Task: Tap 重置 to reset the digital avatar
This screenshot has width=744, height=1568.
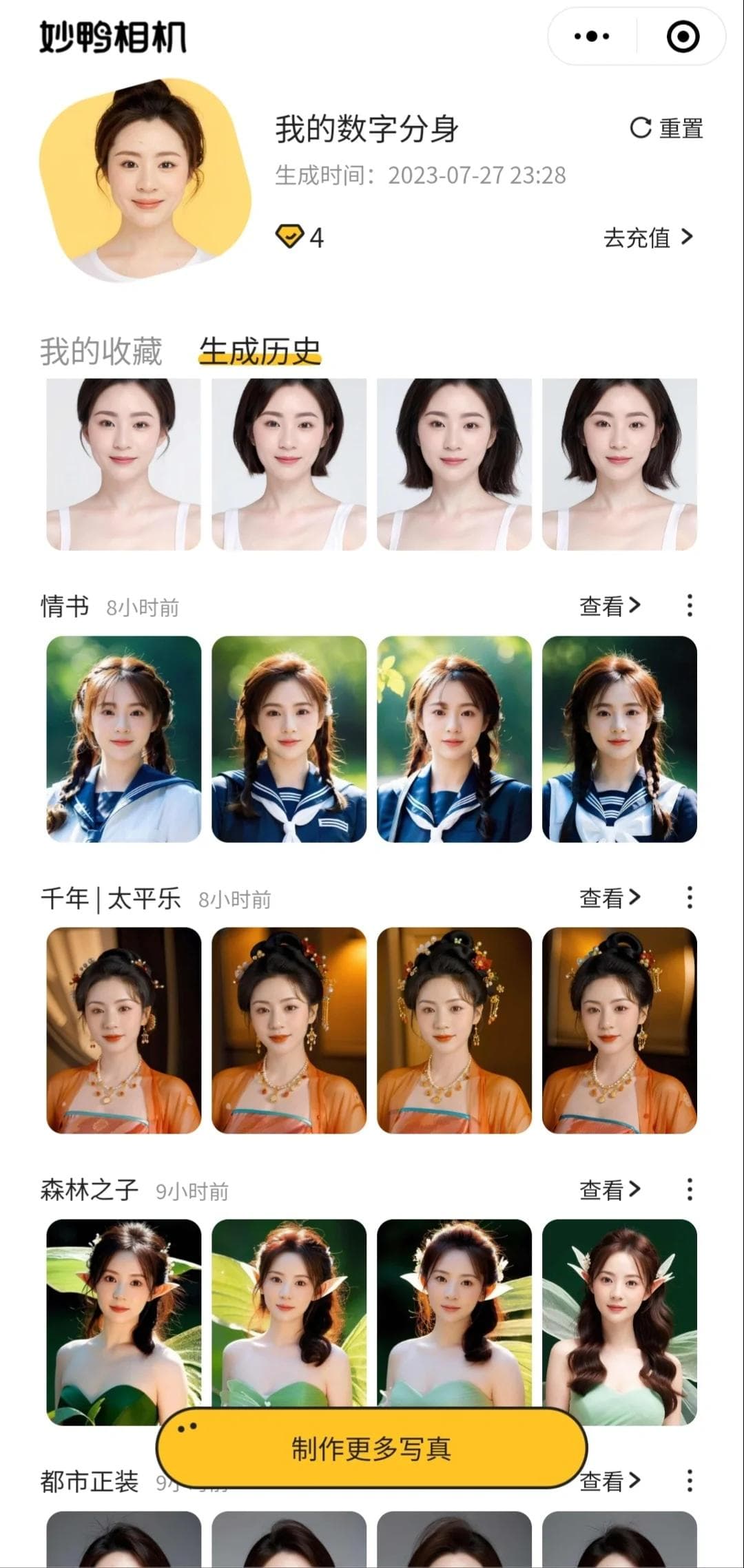Action: coord(666,128)
